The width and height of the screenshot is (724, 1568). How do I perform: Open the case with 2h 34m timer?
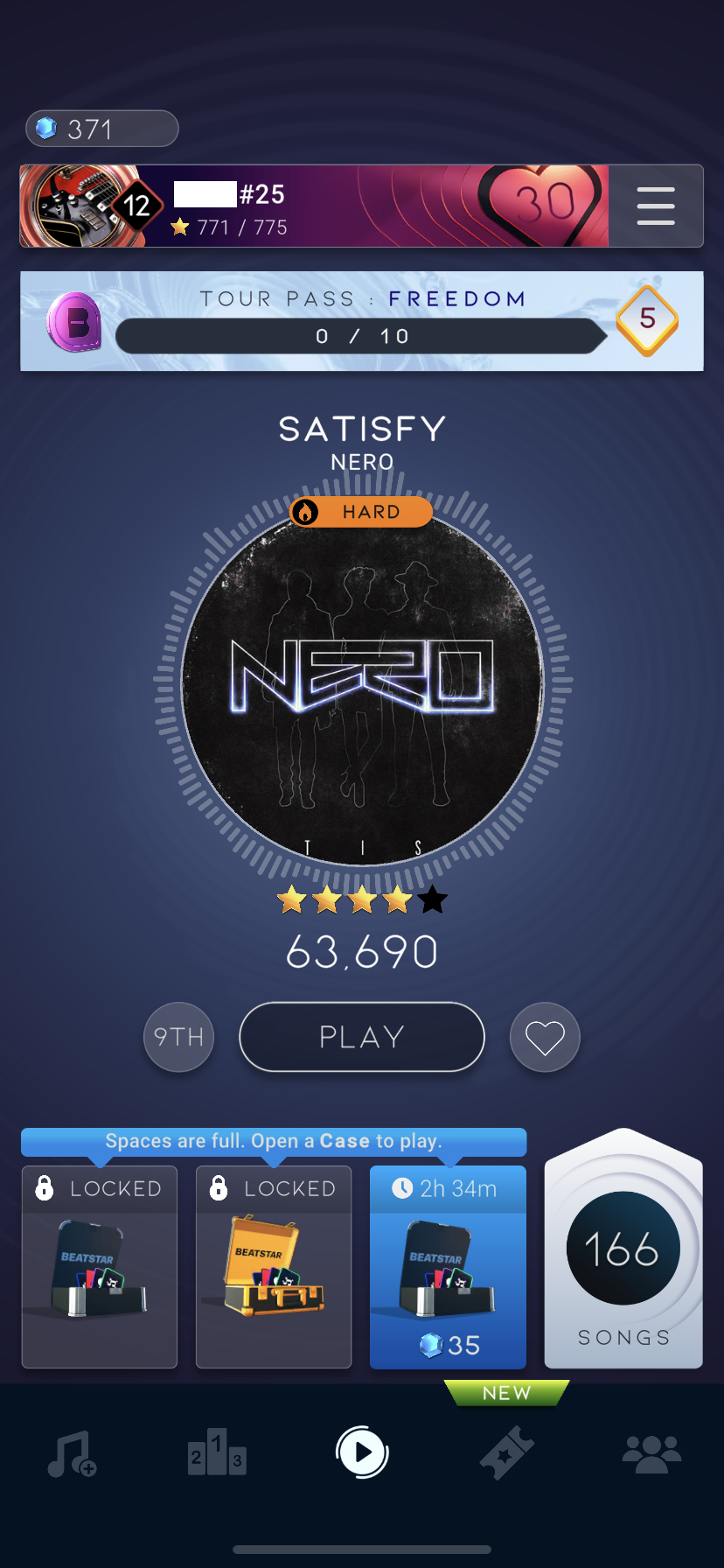(x=448, y=1267)
